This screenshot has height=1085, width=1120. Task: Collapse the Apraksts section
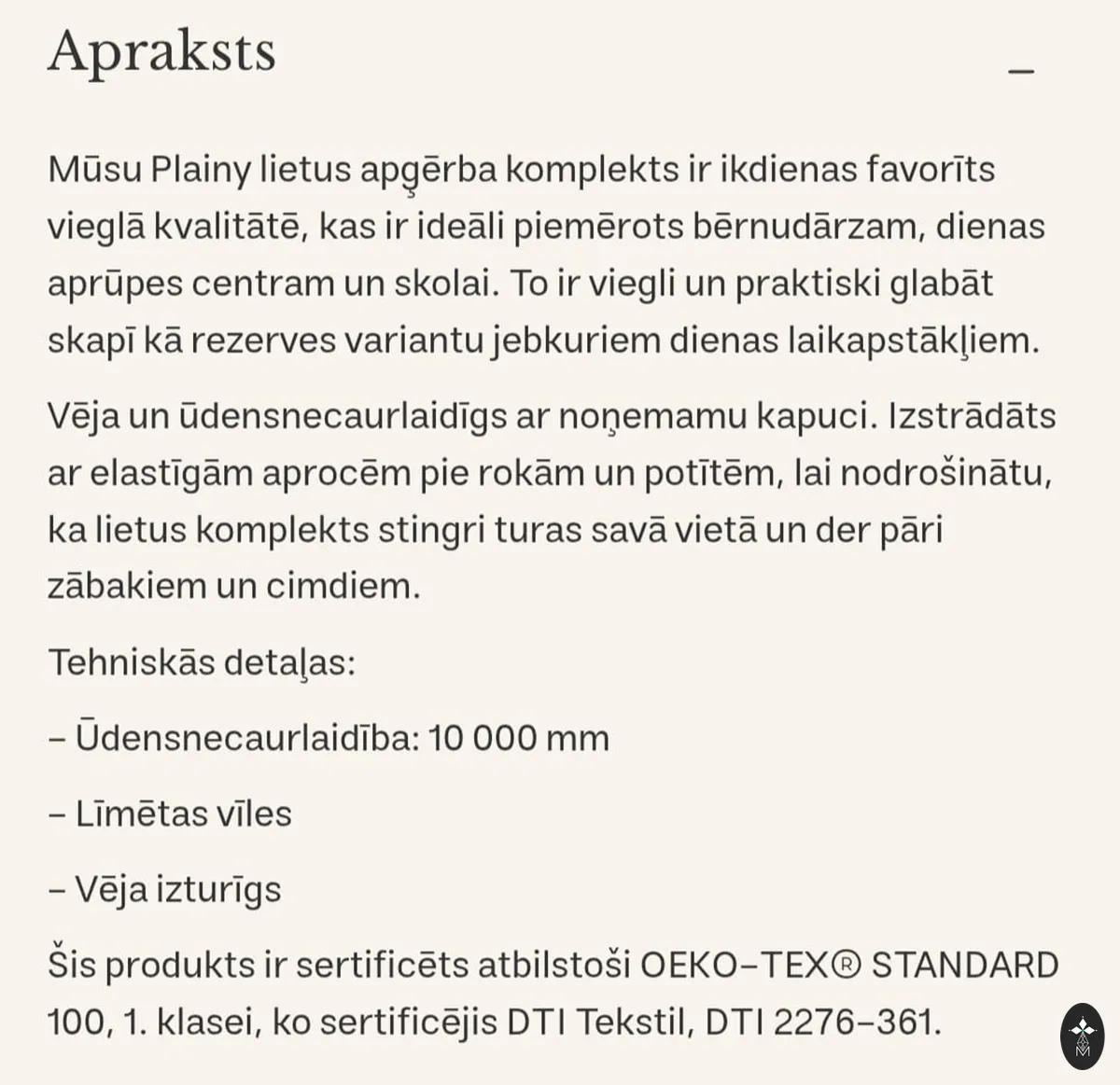[1022, 71]
